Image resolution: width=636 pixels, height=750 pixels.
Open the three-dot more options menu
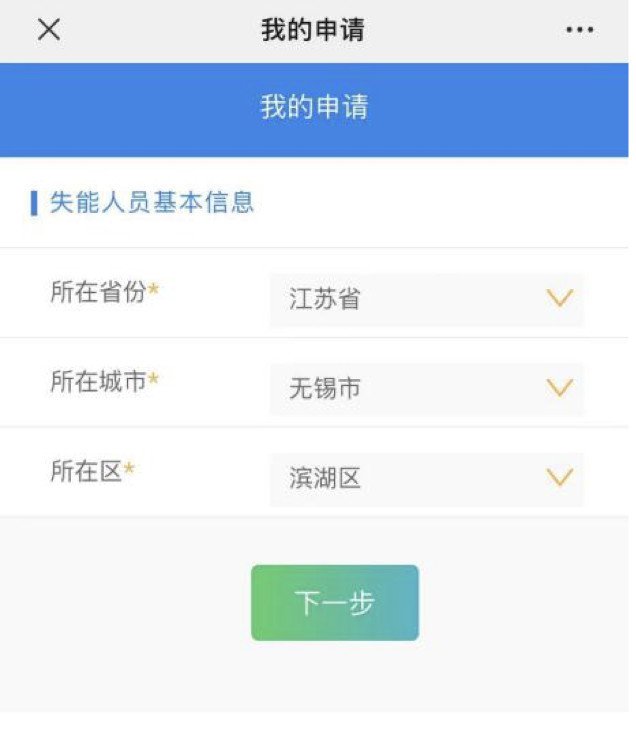580,30
